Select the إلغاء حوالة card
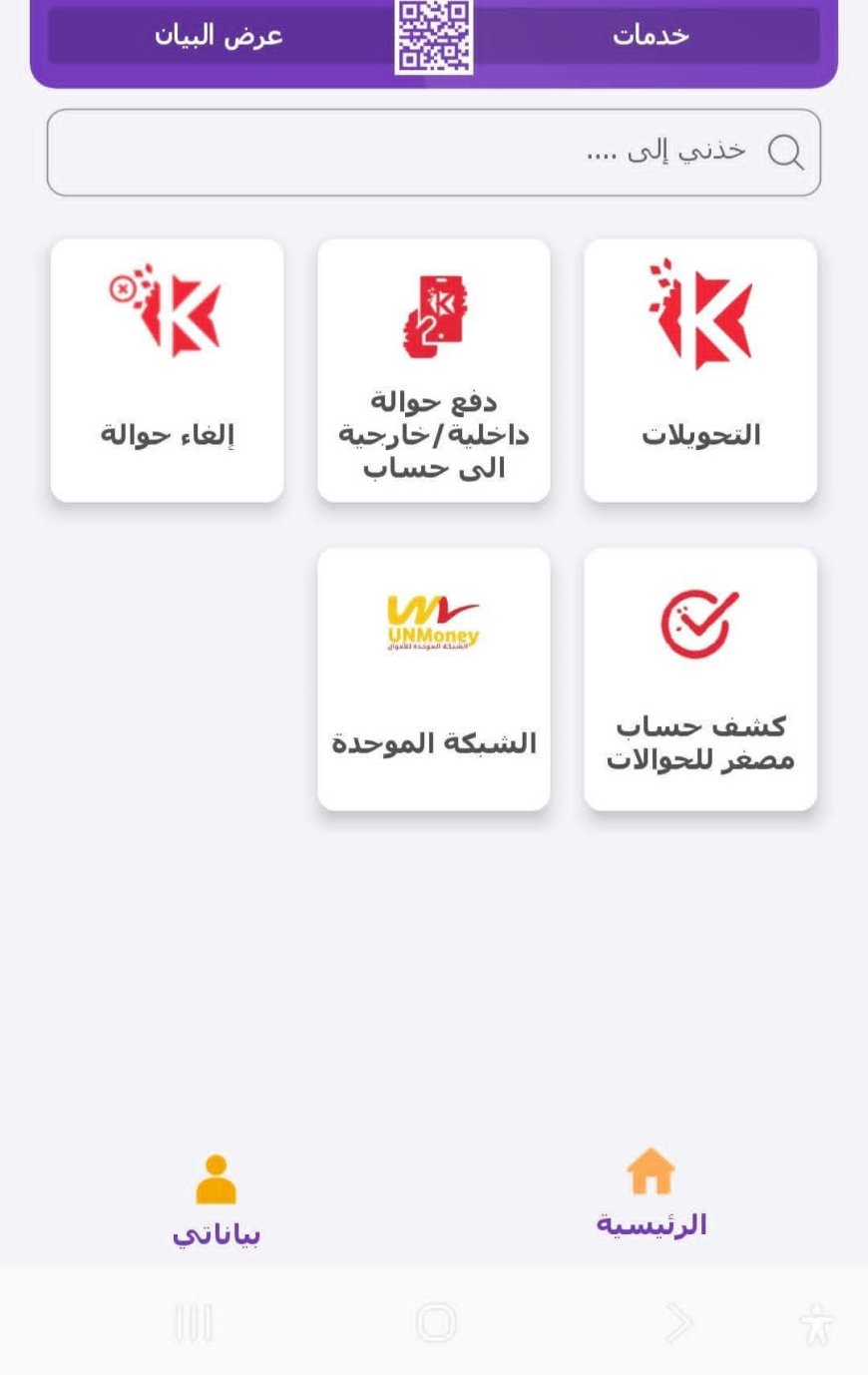This screenshot has width=868, height=1375. 167,370
